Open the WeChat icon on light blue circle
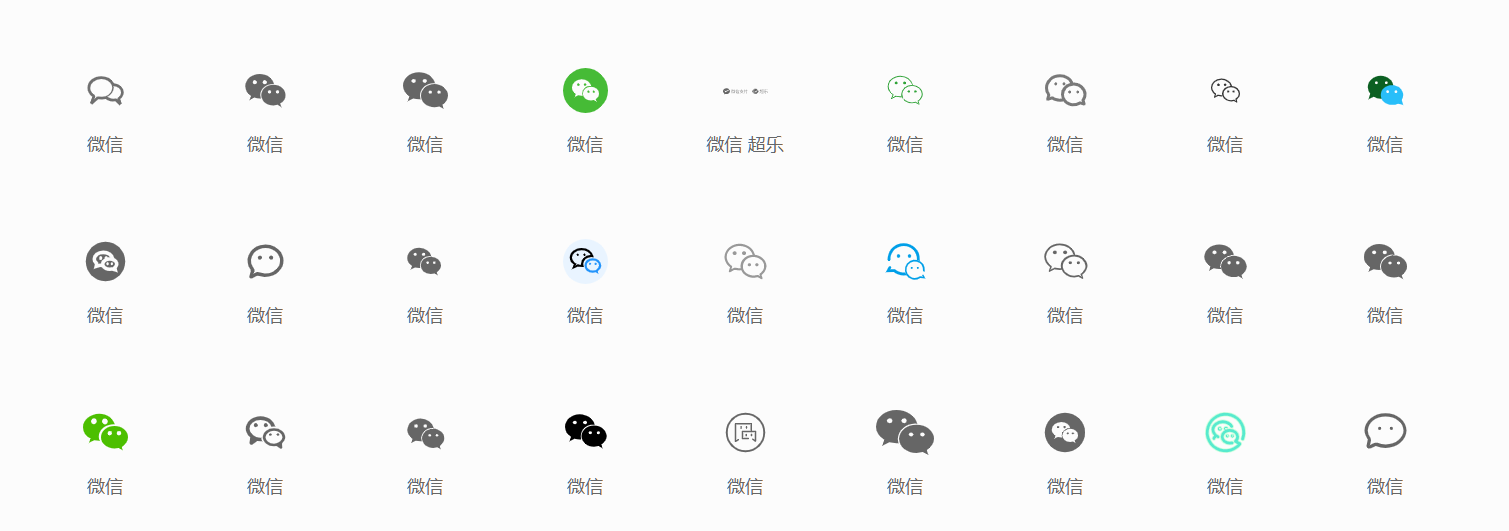The image size is (1509, 531). point(585,261)
